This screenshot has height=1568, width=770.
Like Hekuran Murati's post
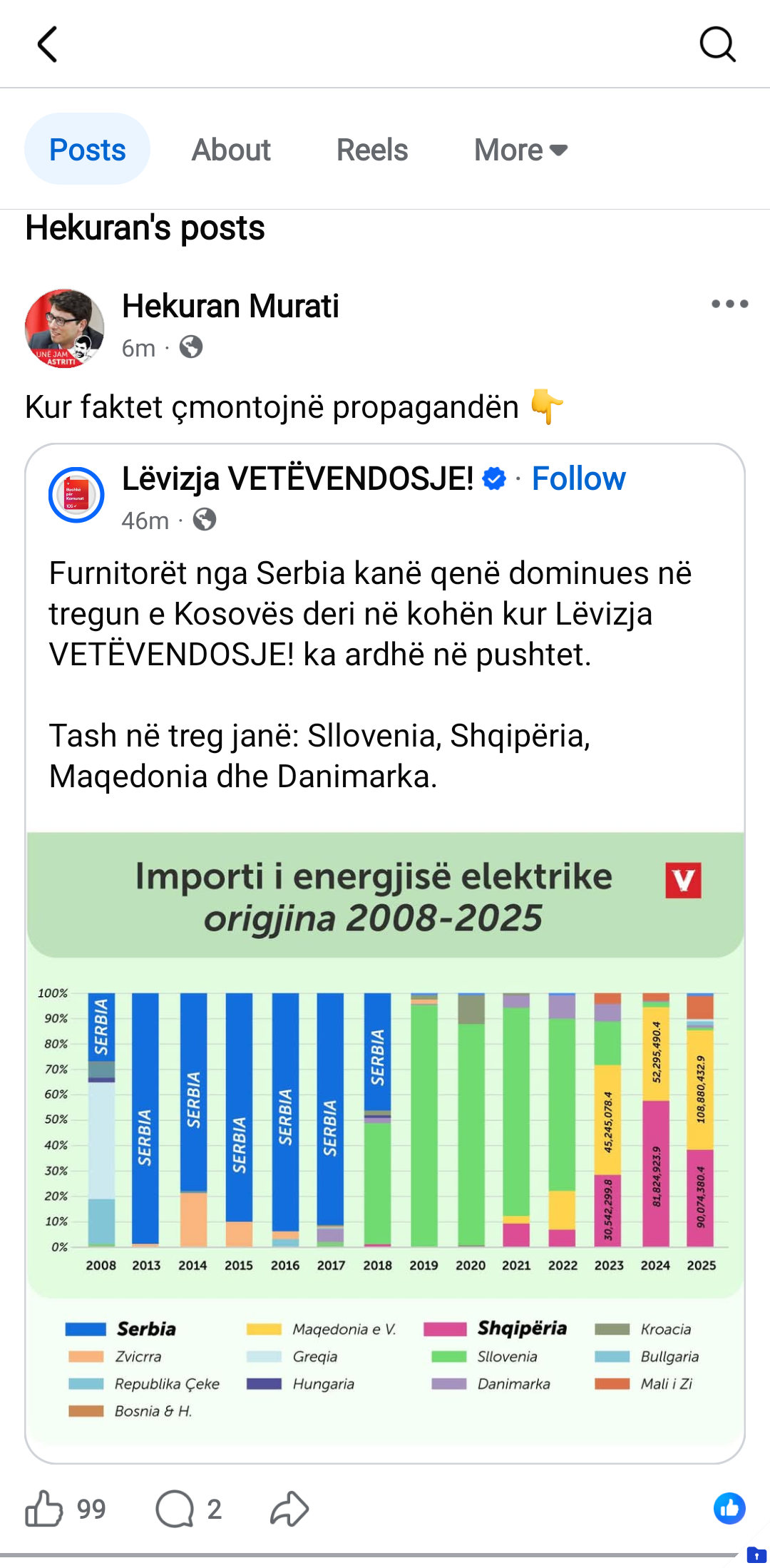click(x=44, y=1509)
